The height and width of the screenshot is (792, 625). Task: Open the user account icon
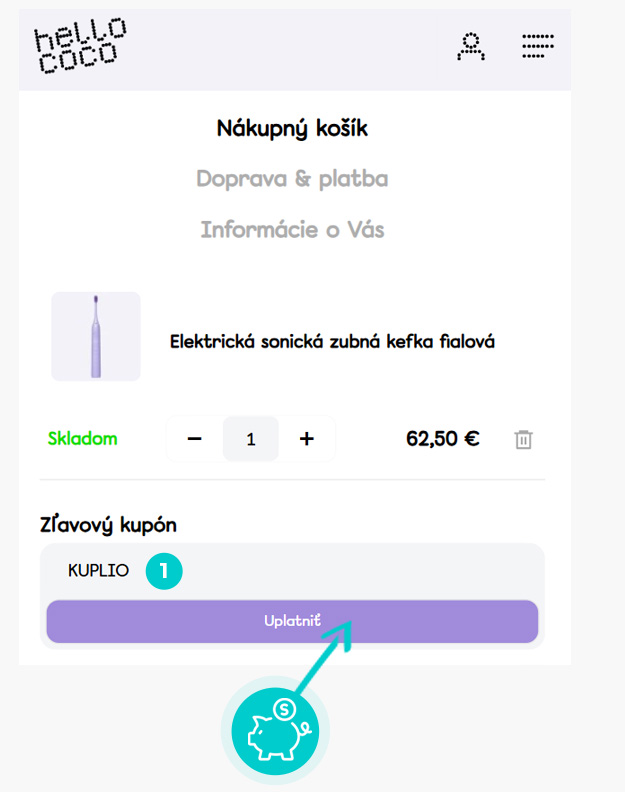pyautogui.click(x=470, y=46)
